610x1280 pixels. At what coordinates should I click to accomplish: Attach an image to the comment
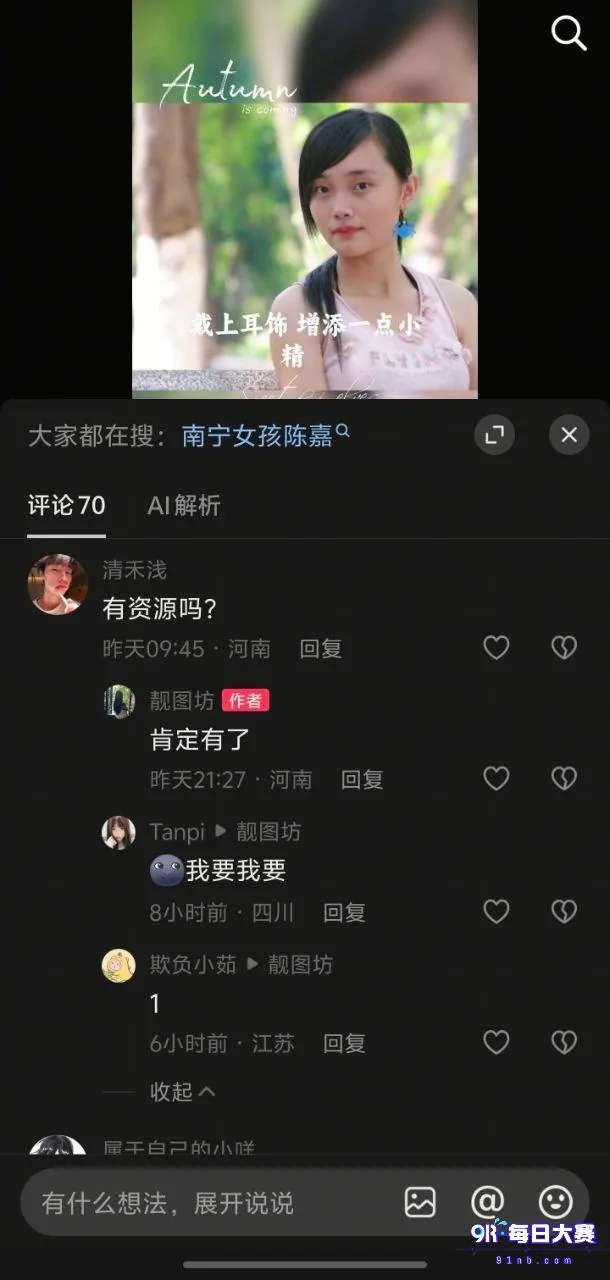420,1202
